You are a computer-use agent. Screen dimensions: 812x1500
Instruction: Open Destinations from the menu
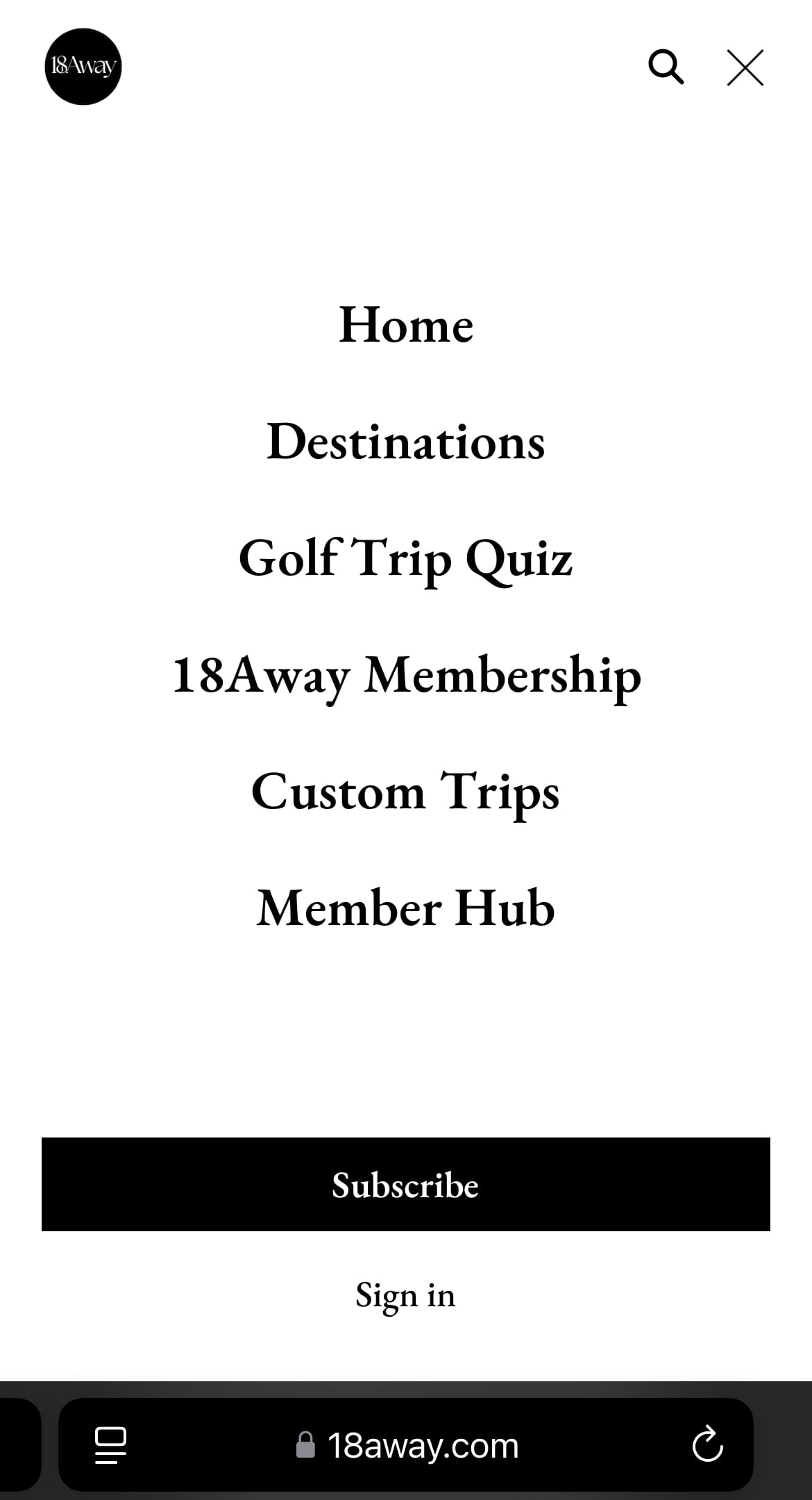[406, 442]
